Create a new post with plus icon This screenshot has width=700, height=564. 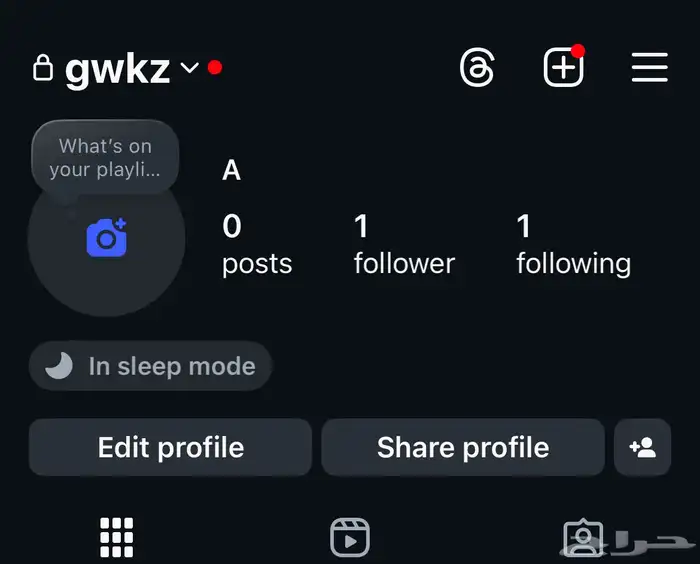click(x=563, y=68)
